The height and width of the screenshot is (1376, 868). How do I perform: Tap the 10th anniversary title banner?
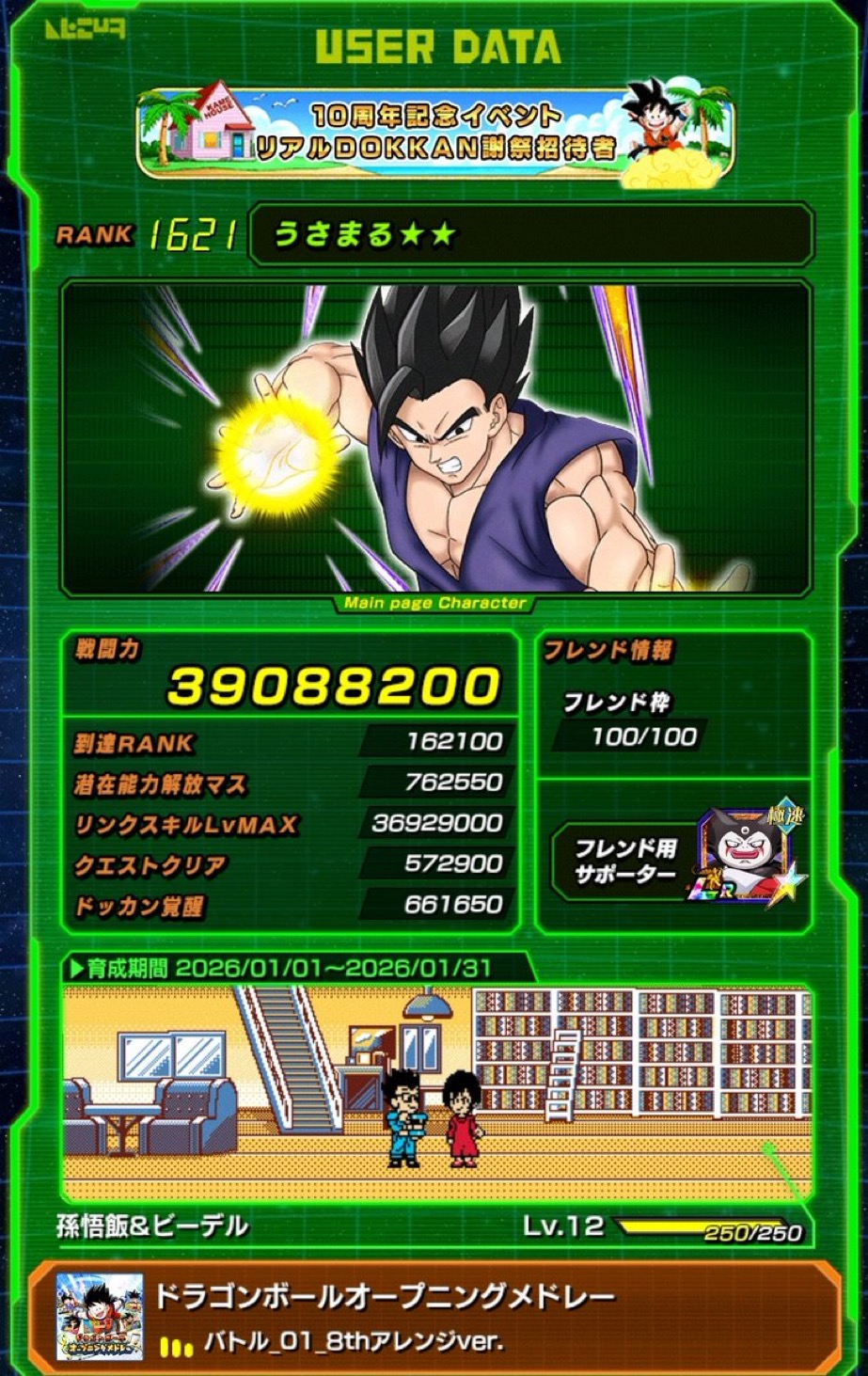point(434,133)
